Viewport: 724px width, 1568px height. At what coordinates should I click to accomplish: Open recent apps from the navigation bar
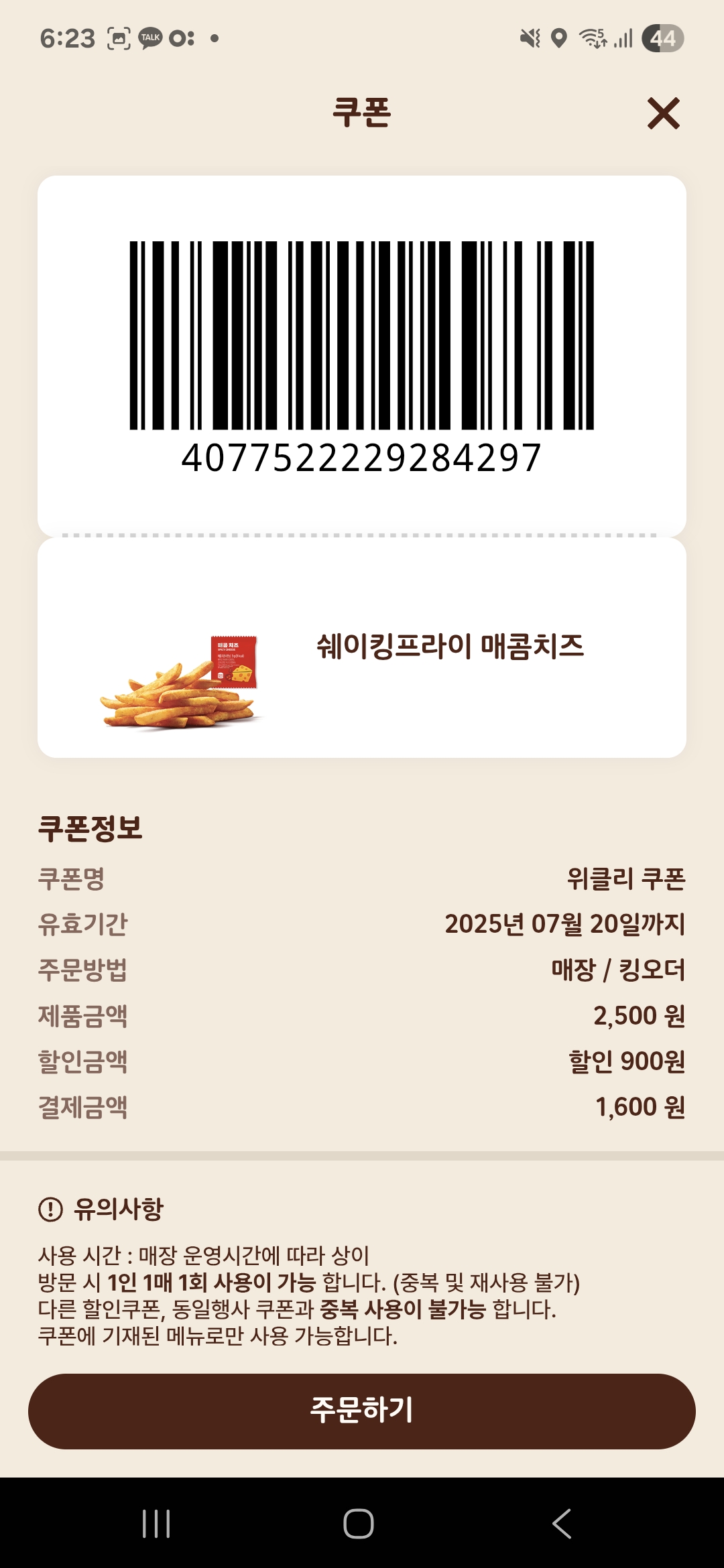coord(156,1523)
